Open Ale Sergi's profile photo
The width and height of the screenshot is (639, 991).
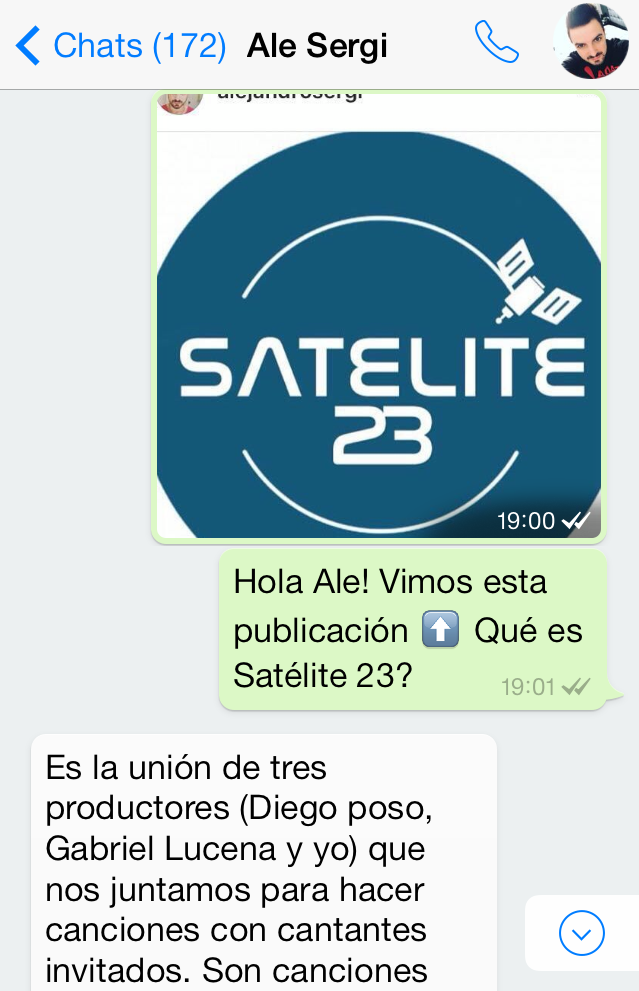(x=592, y=42)
